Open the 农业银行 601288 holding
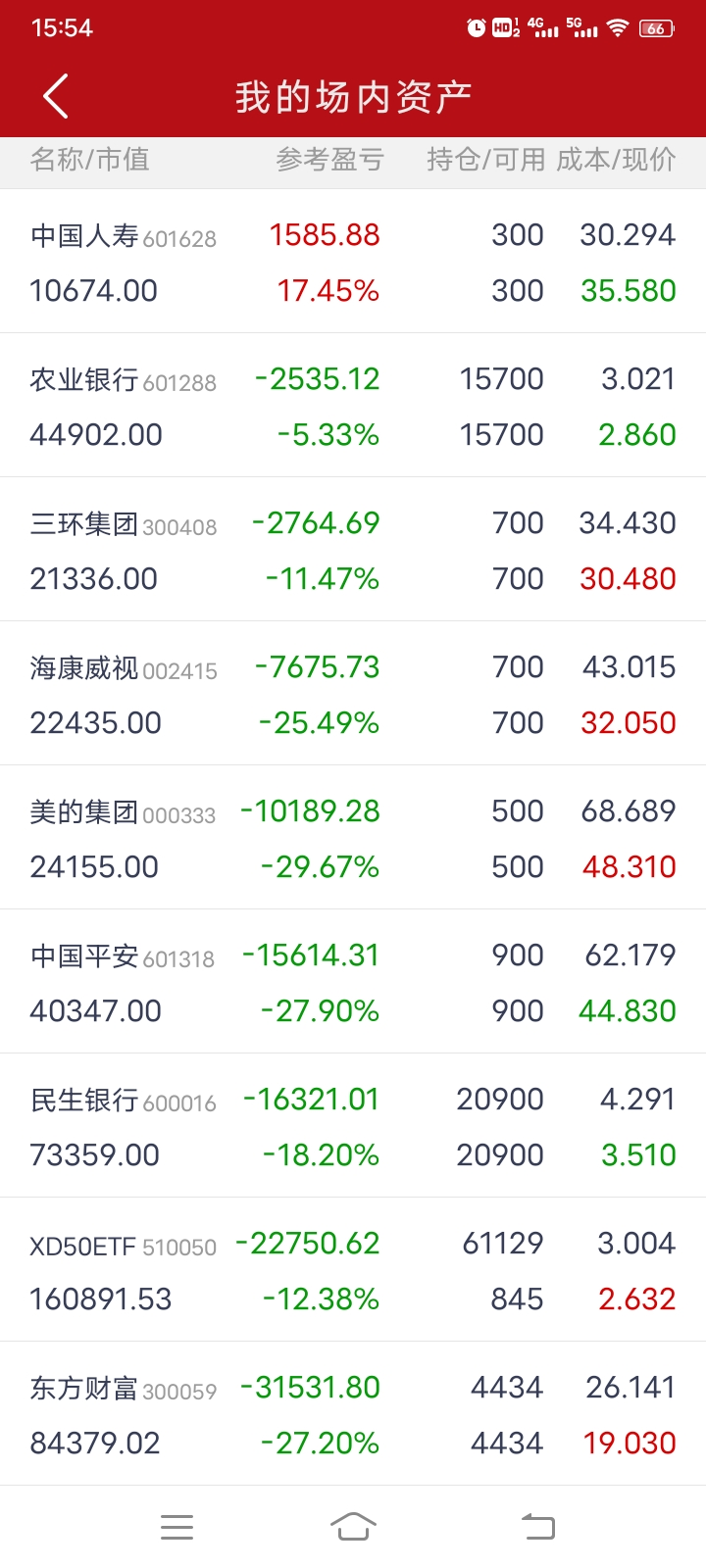 click(353, 406)
